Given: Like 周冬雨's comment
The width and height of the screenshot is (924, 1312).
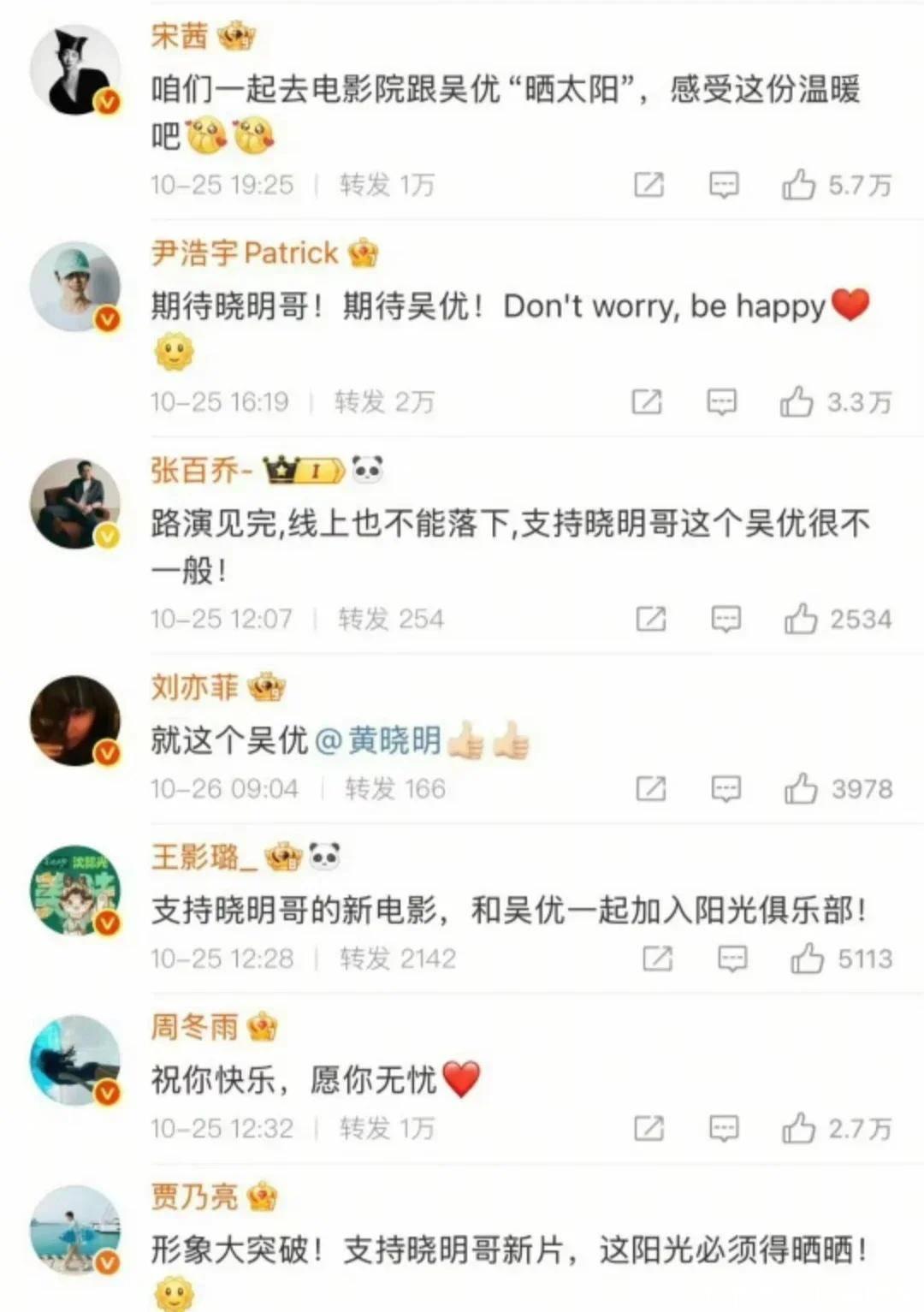Looking at the screenshot, I should (798, 1129).
